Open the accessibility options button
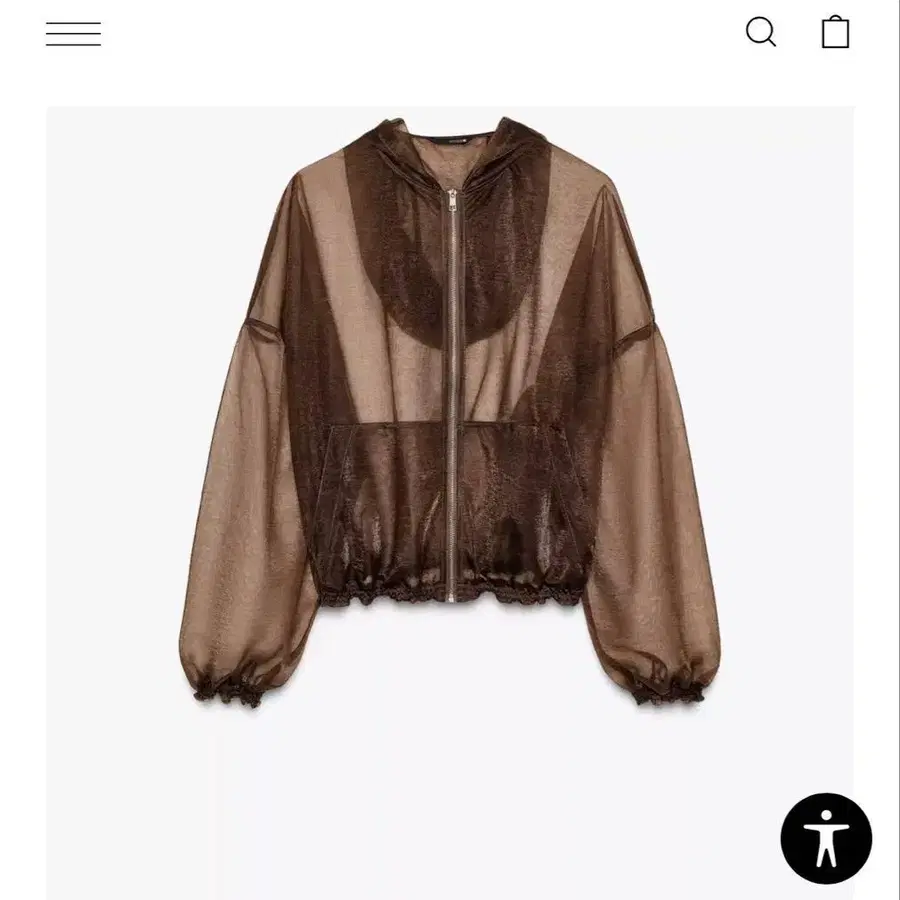 tap(826, 838)
